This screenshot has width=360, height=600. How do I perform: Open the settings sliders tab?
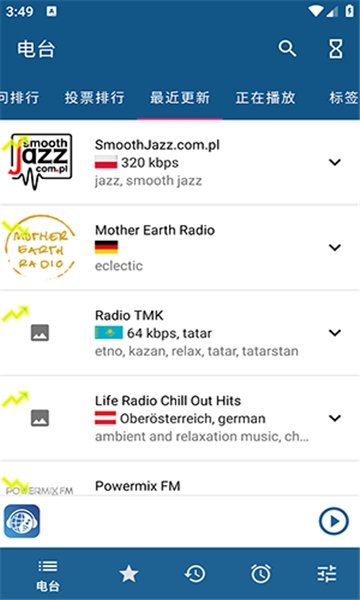pos(327,574)
